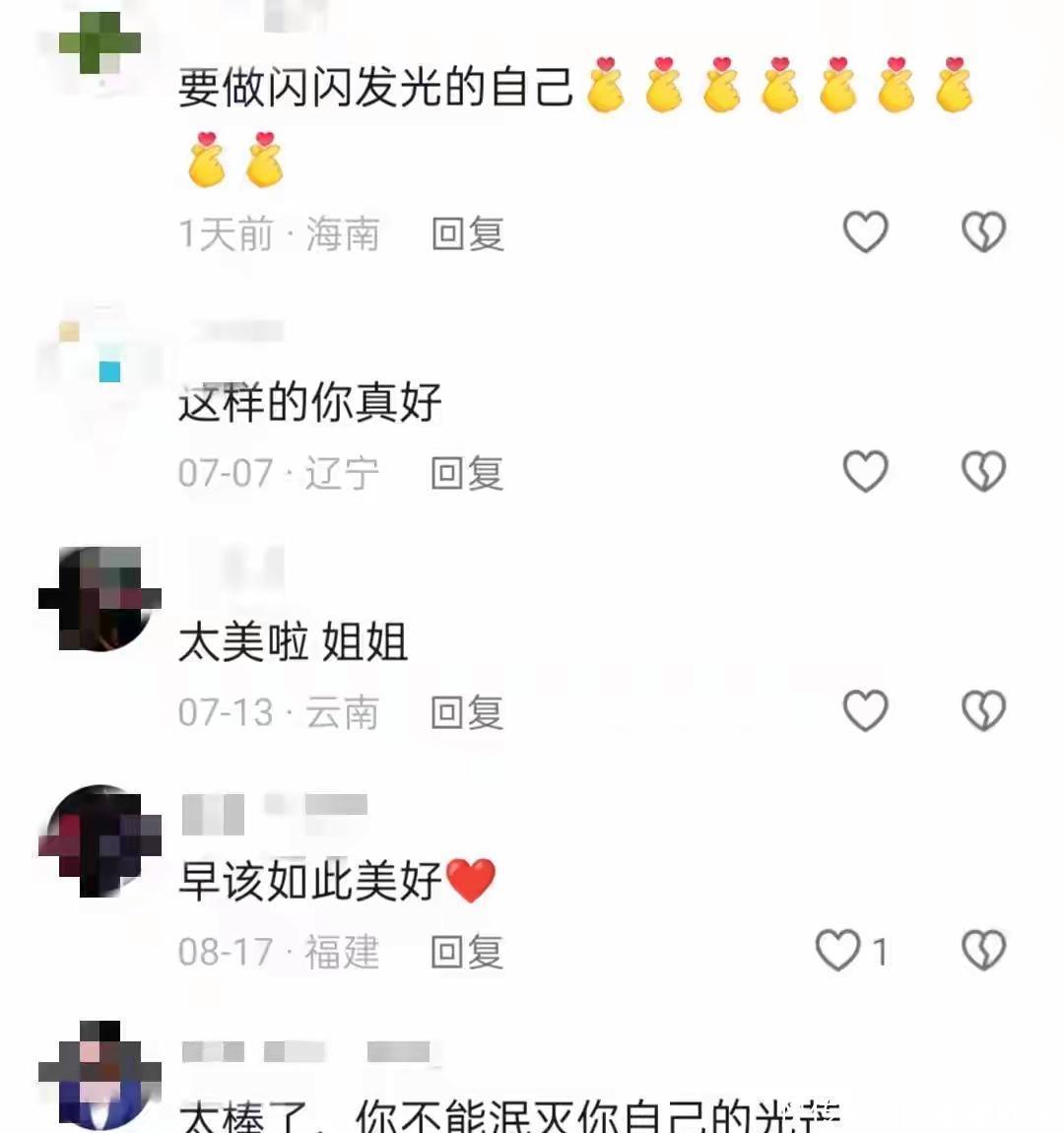The height and width of the screenshot is (1133, 1064).
Task: Reply to the comment from 福建
Action: [468, 953]
